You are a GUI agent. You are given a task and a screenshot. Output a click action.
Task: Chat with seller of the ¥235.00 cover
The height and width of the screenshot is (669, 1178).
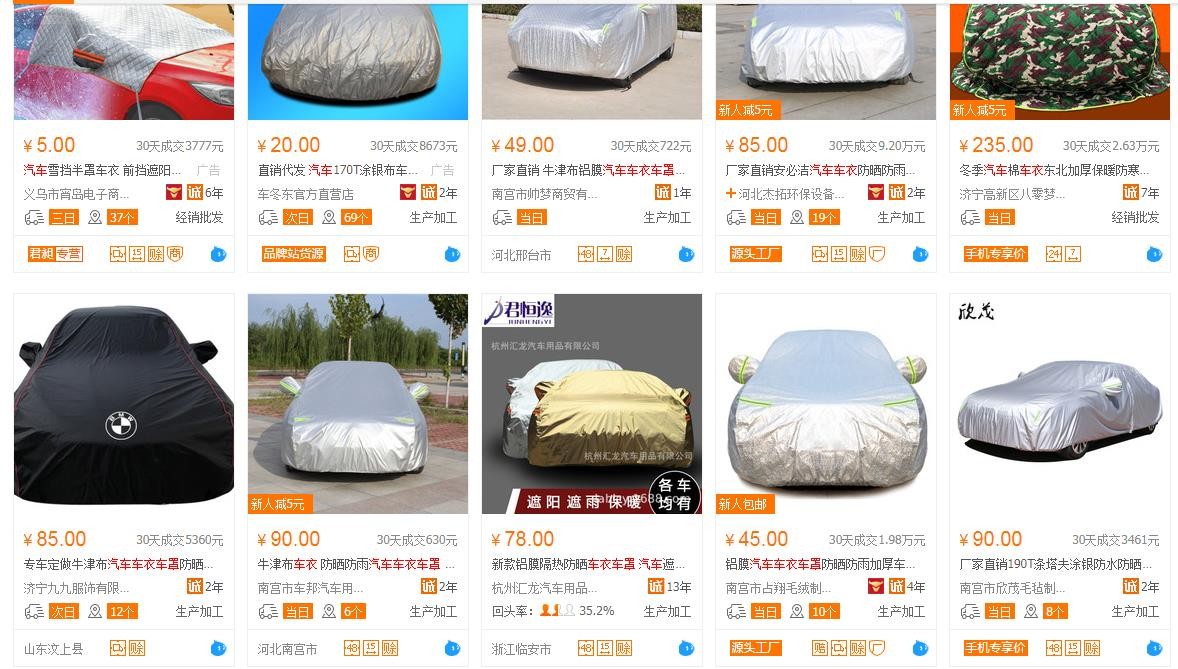point(1154,254)
